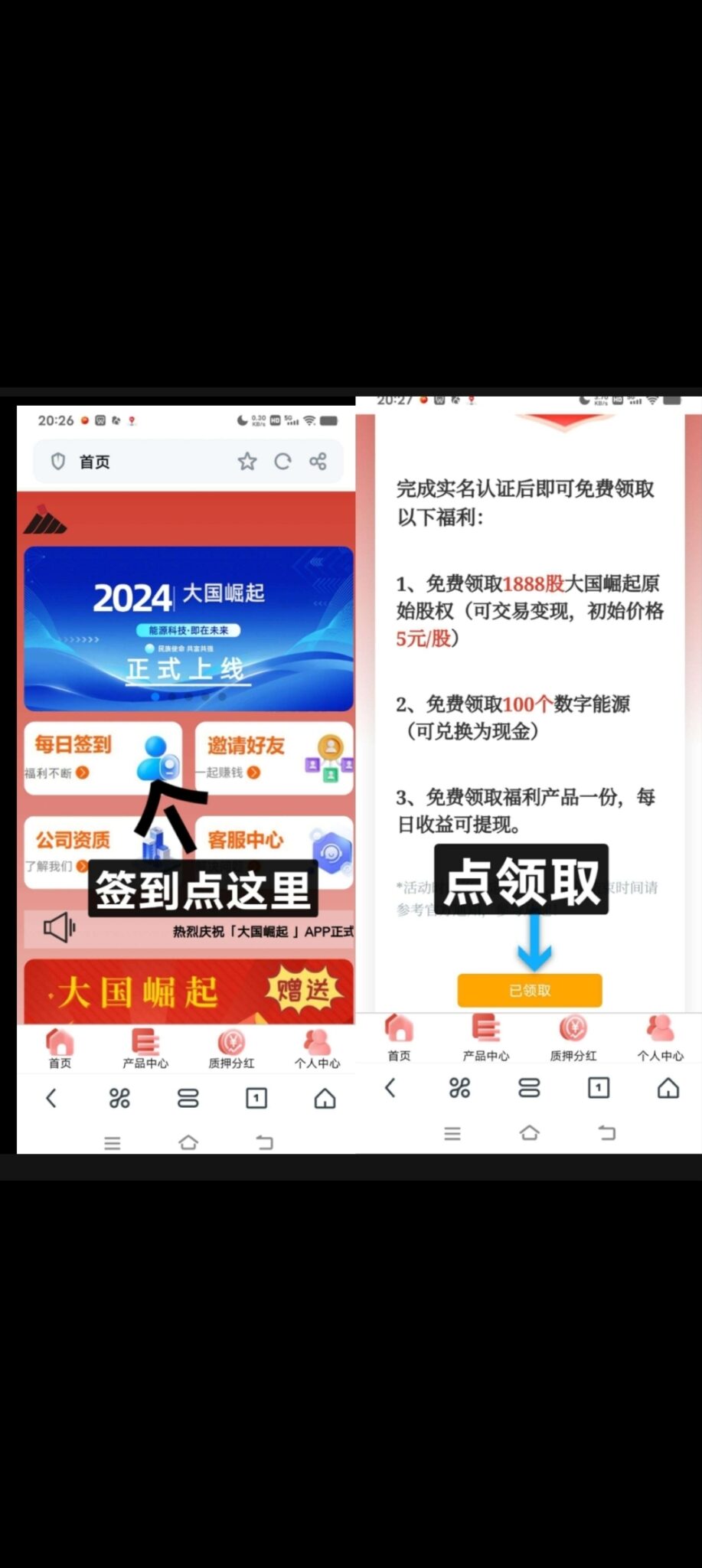Tap the recent apps square showing 1
The height and width of the screenshot is (1568, 702).
tap(256, 1098)
